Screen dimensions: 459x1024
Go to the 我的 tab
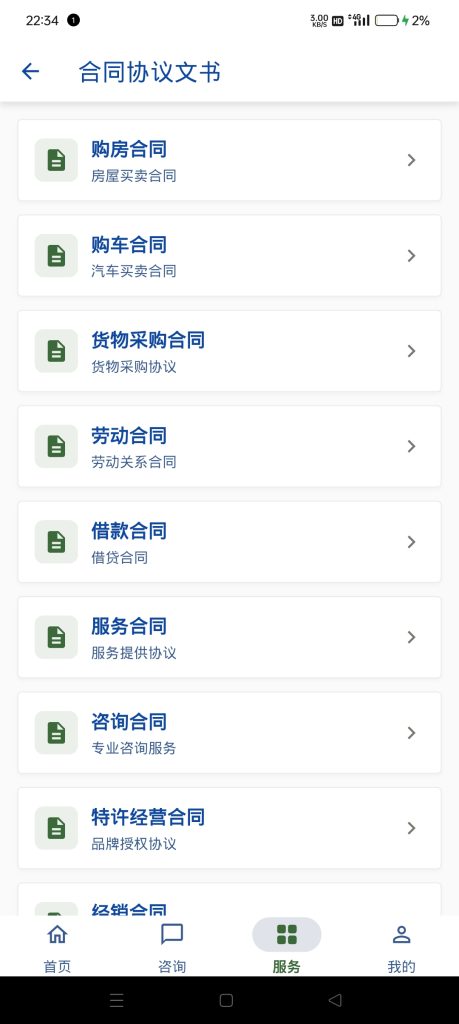pyautogui.click(x=402, y=947)
